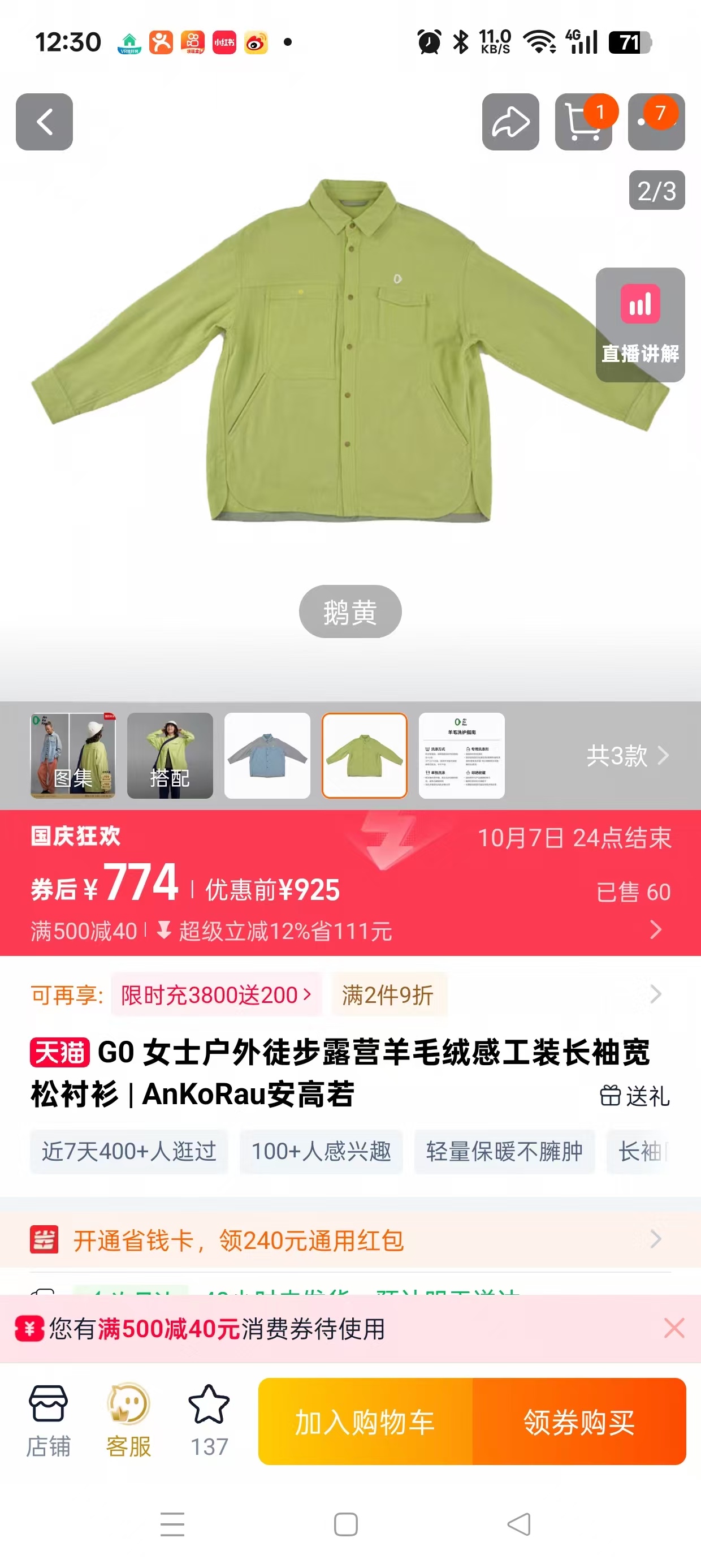The height and width of the screenshot is (1568, 701).
Task: Open the wool care guide thumbnail
Action: [x=461, y=755]
